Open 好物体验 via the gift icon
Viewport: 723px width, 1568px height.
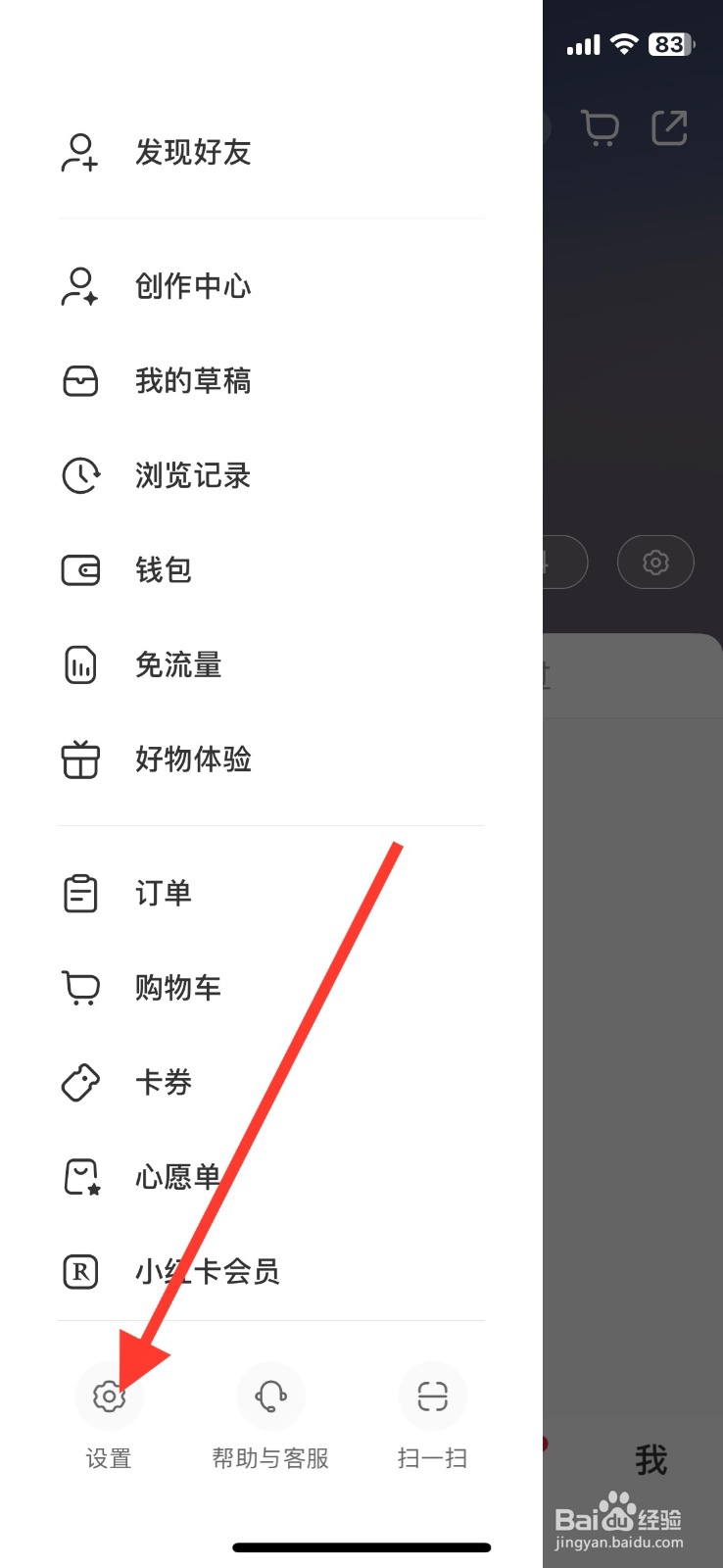point(79,759)
